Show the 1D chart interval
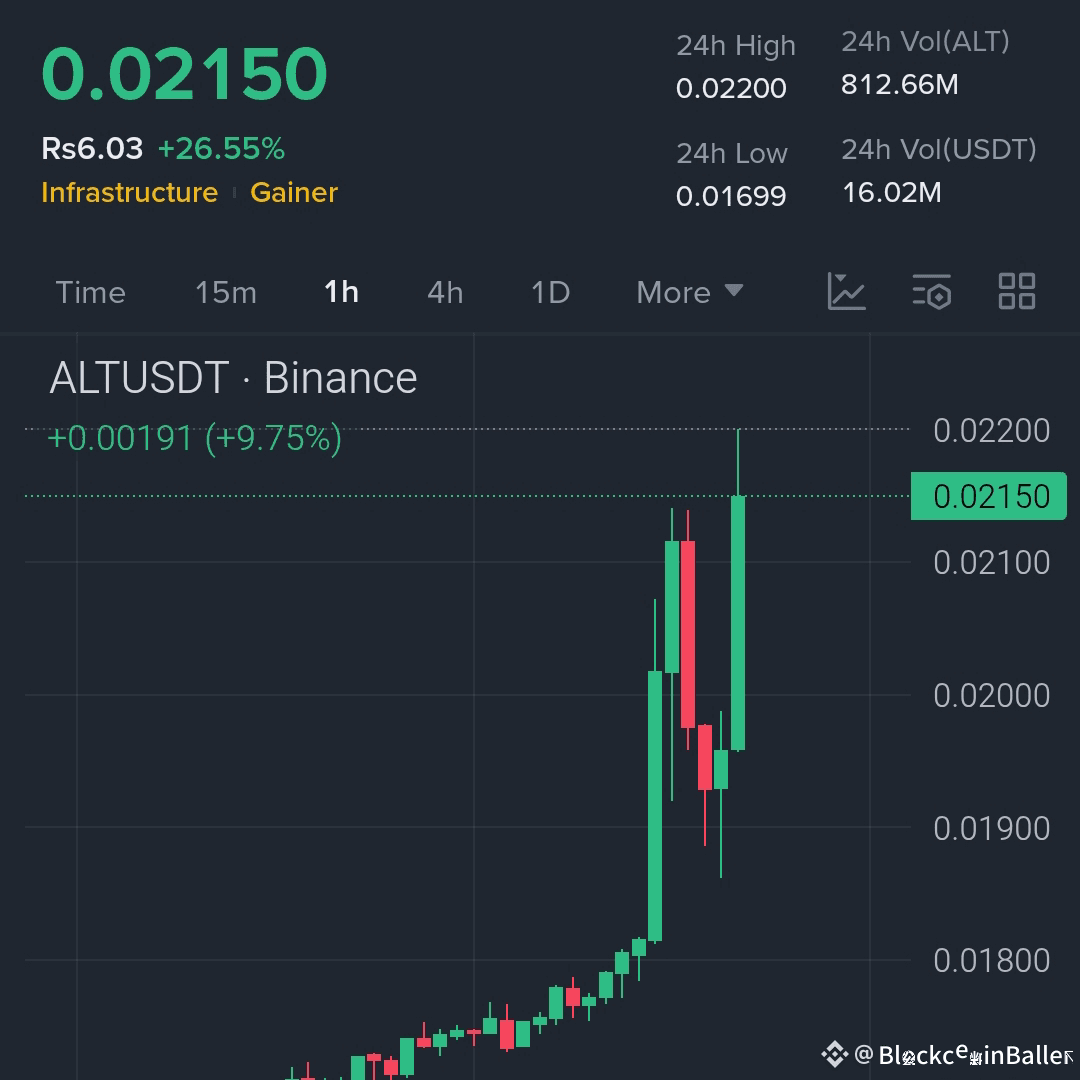 click(x=550, y=292)
